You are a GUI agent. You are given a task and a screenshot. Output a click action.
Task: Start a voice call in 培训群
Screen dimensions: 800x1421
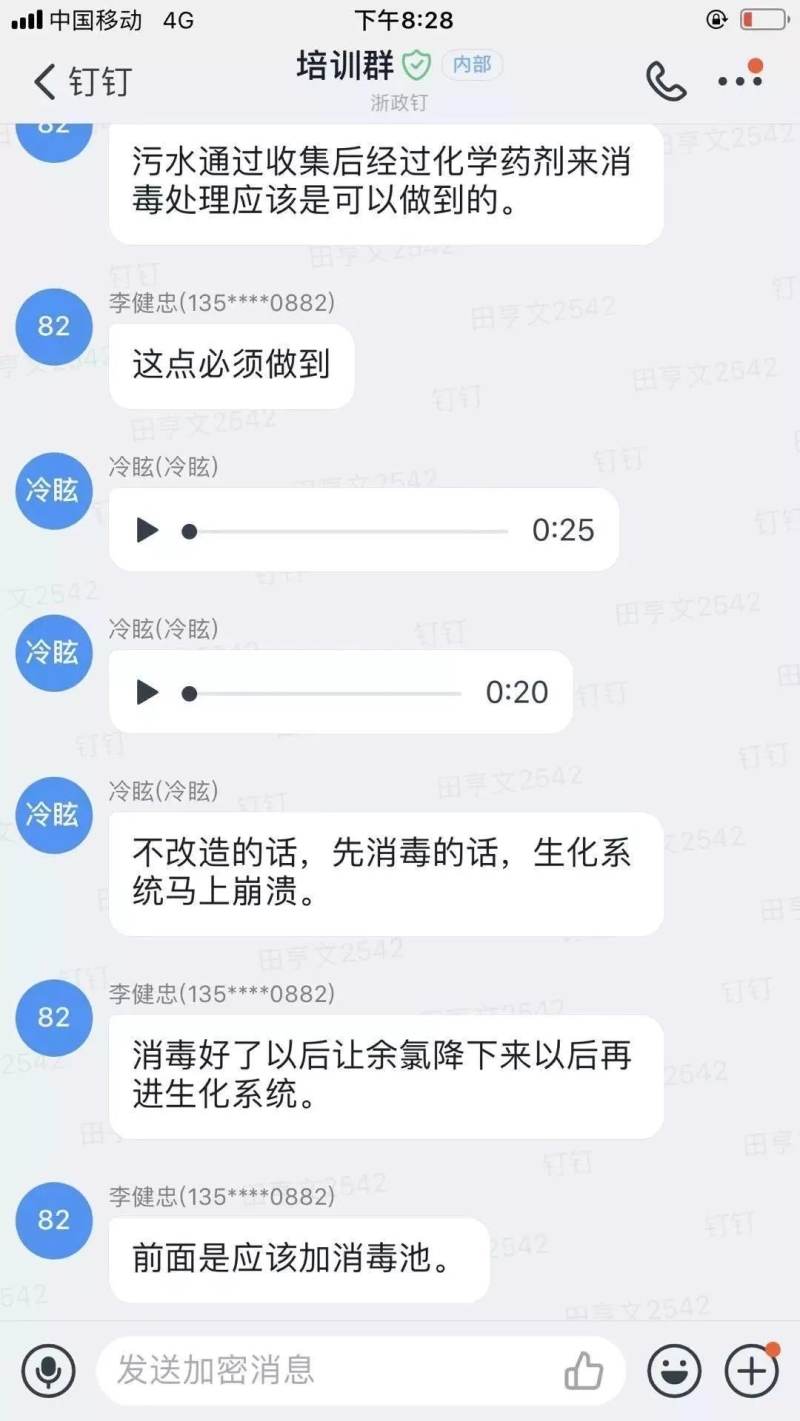(x=665, y=81)
